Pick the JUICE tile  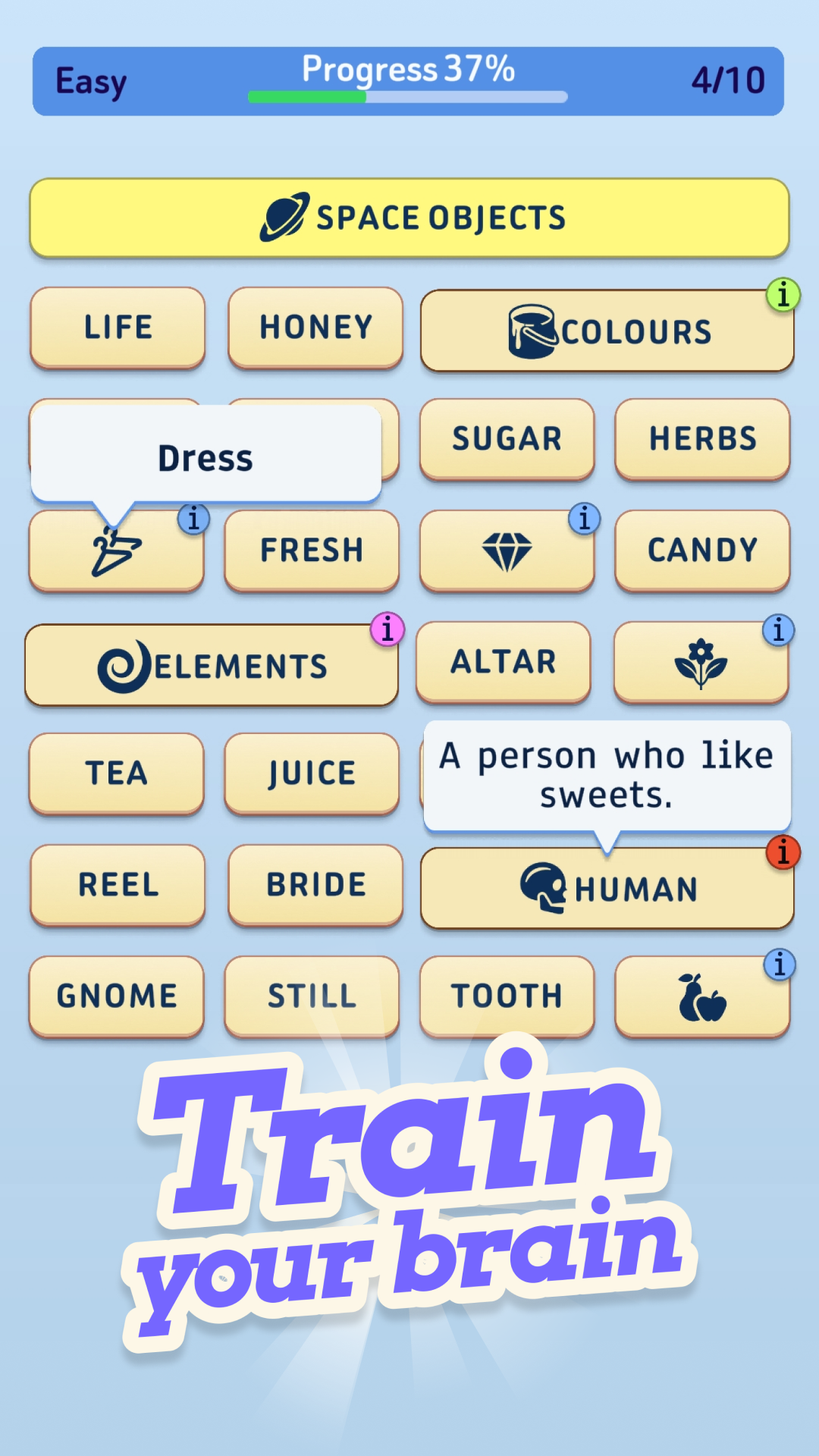(312, 773)
